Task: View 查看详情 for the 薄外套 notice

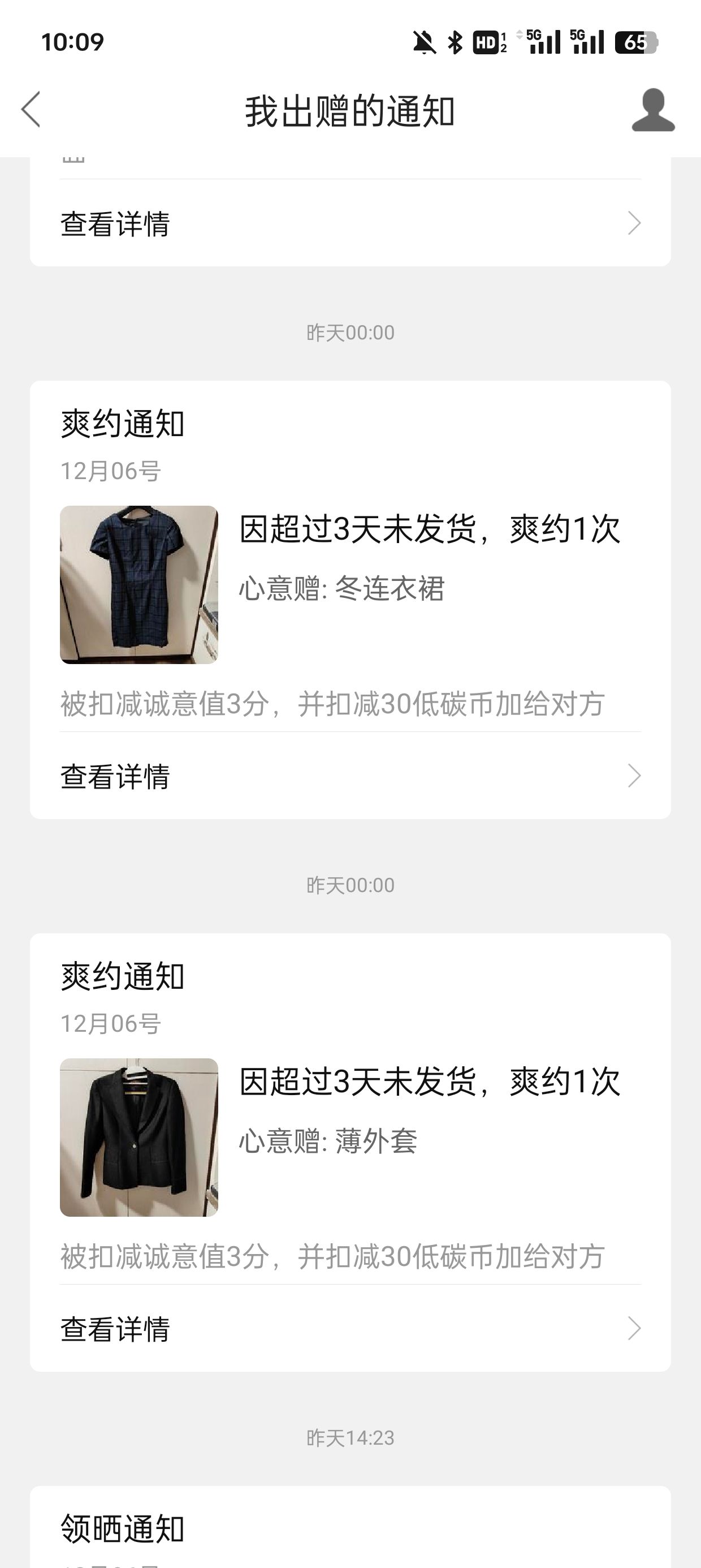Action: click(350, 1329)
